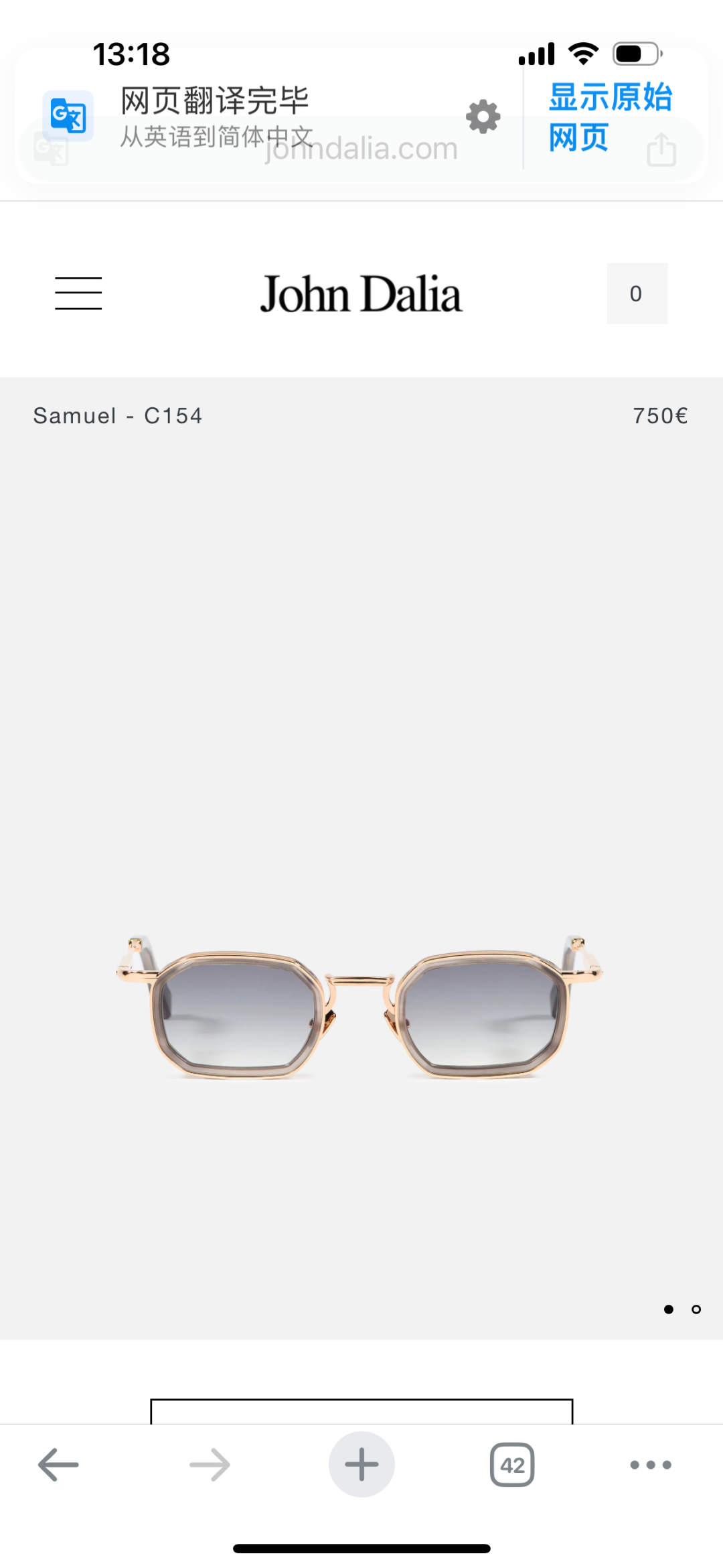This screenshot has height=1568, width=723.
Task: Show the original untranslated page
Action: click(x=609, y=117)
